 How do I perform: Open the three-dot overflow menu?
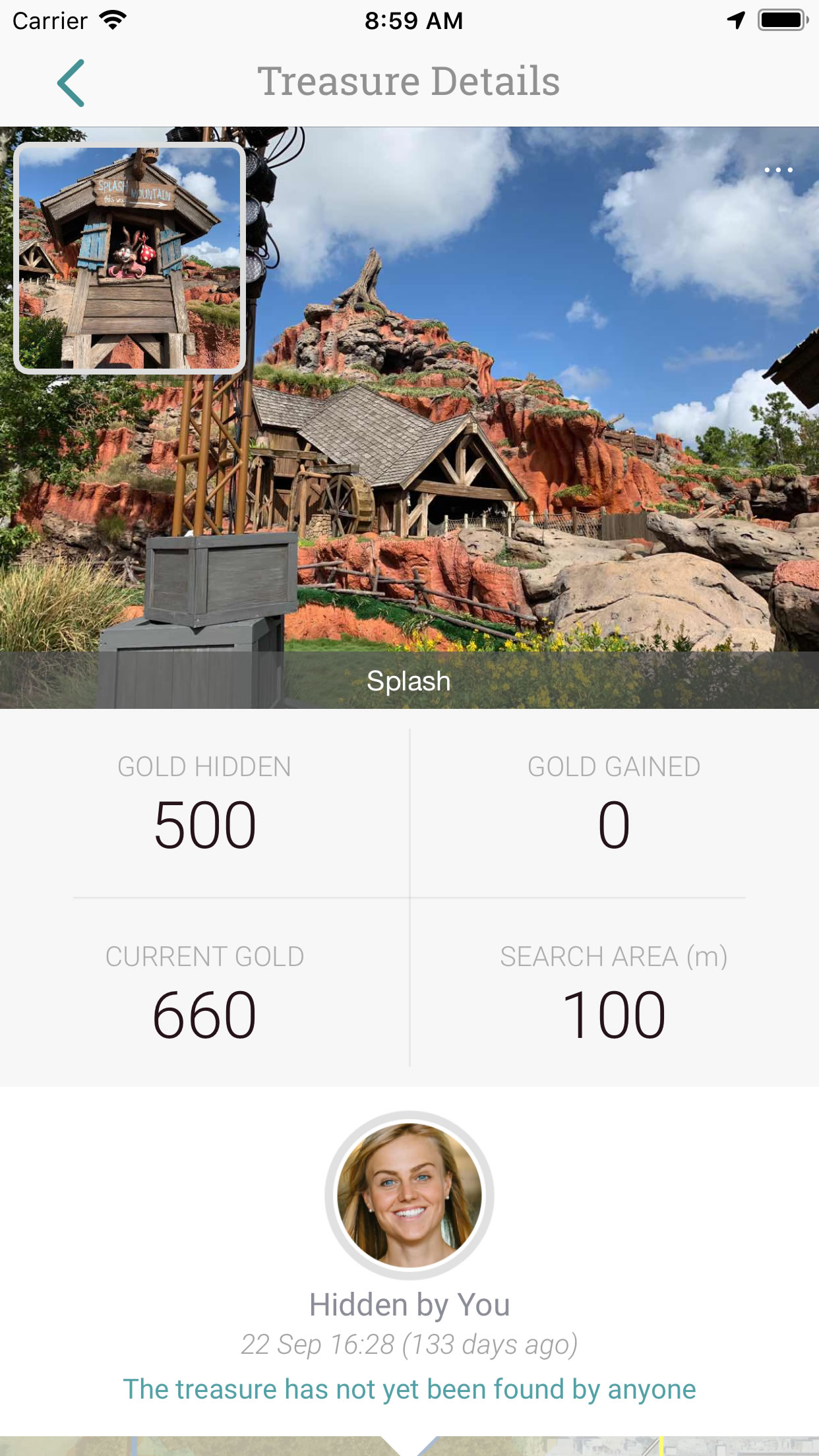[x=778, y=170]
